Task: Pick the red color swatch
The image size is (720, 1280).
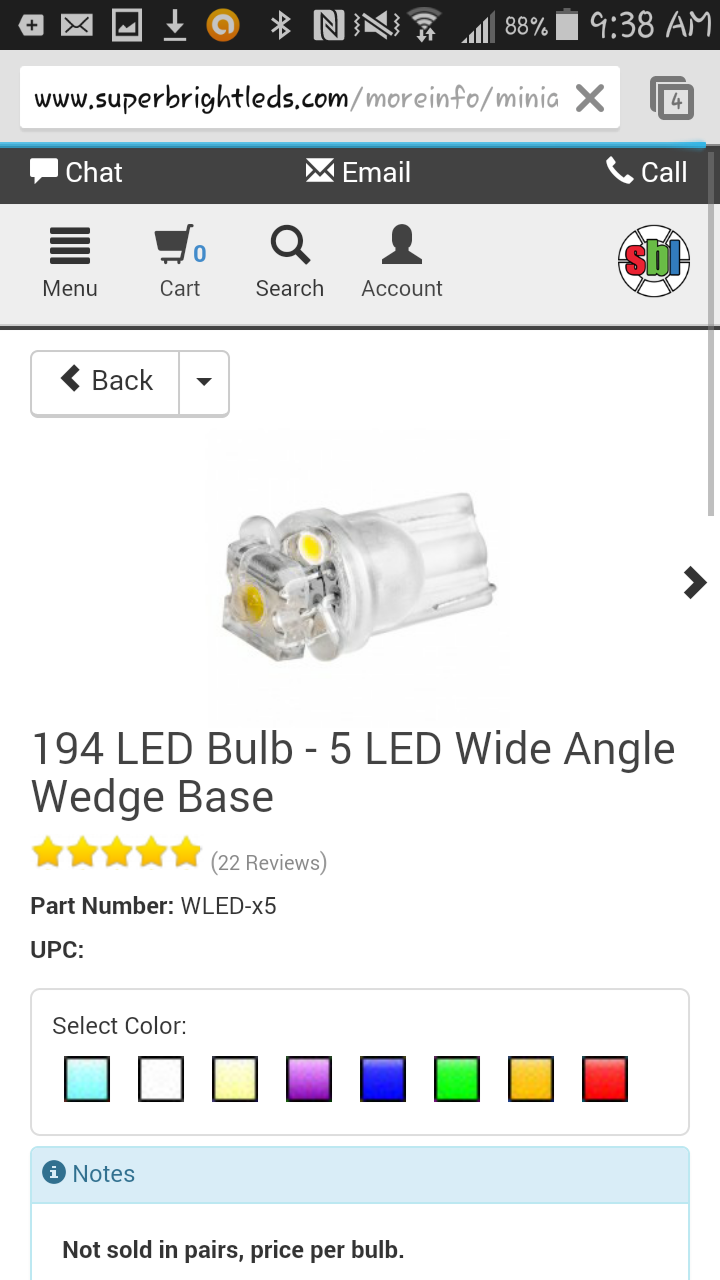Action: click(x=605, y=1079)
